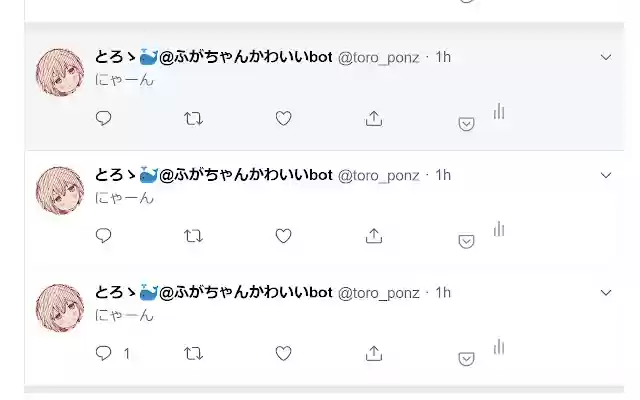Viewport: 640px width, 400px height.
Task: Reply to the grey highlighted tweet
Action: (x=104, y=118)
